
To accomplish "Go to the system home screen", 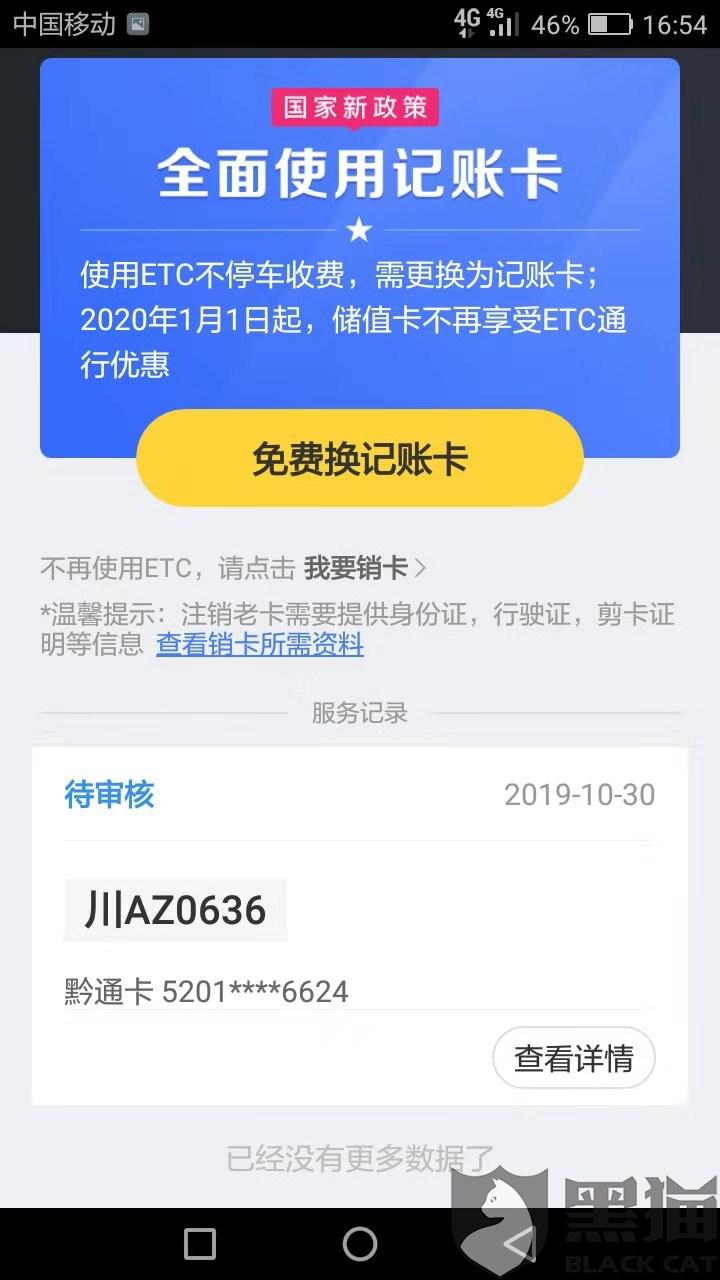I will coord(360,1244).
